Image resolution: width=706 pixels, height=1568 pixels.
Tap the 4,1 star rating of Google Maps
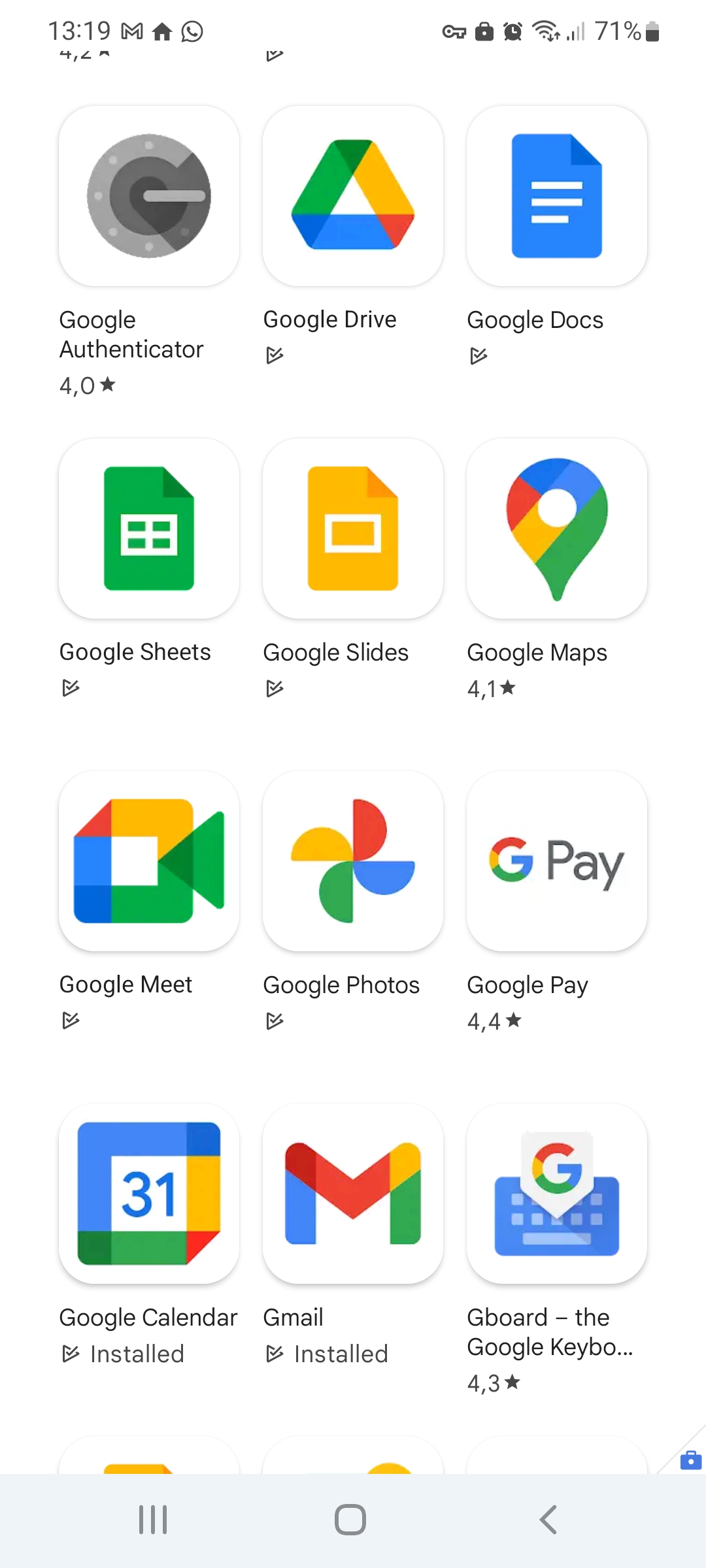pyautogui.click(x=490, y=687)
